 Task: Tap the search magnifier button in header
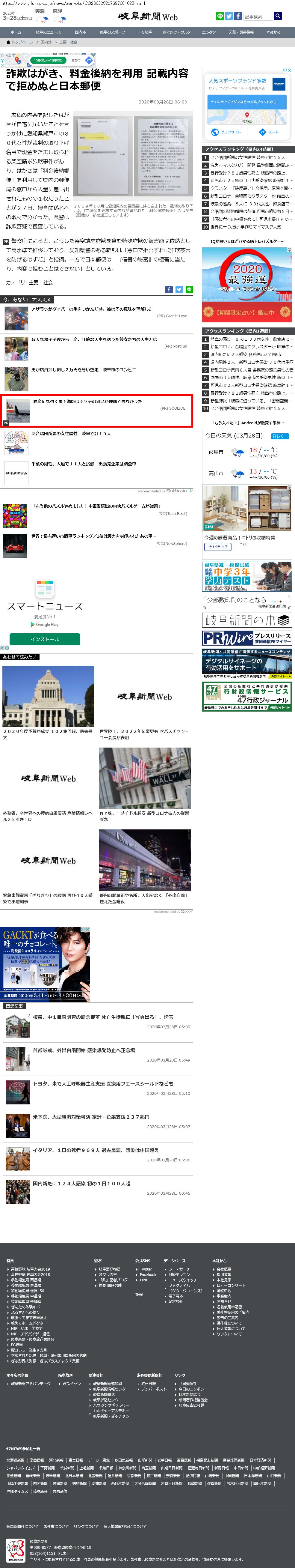[x=278, y=16]
